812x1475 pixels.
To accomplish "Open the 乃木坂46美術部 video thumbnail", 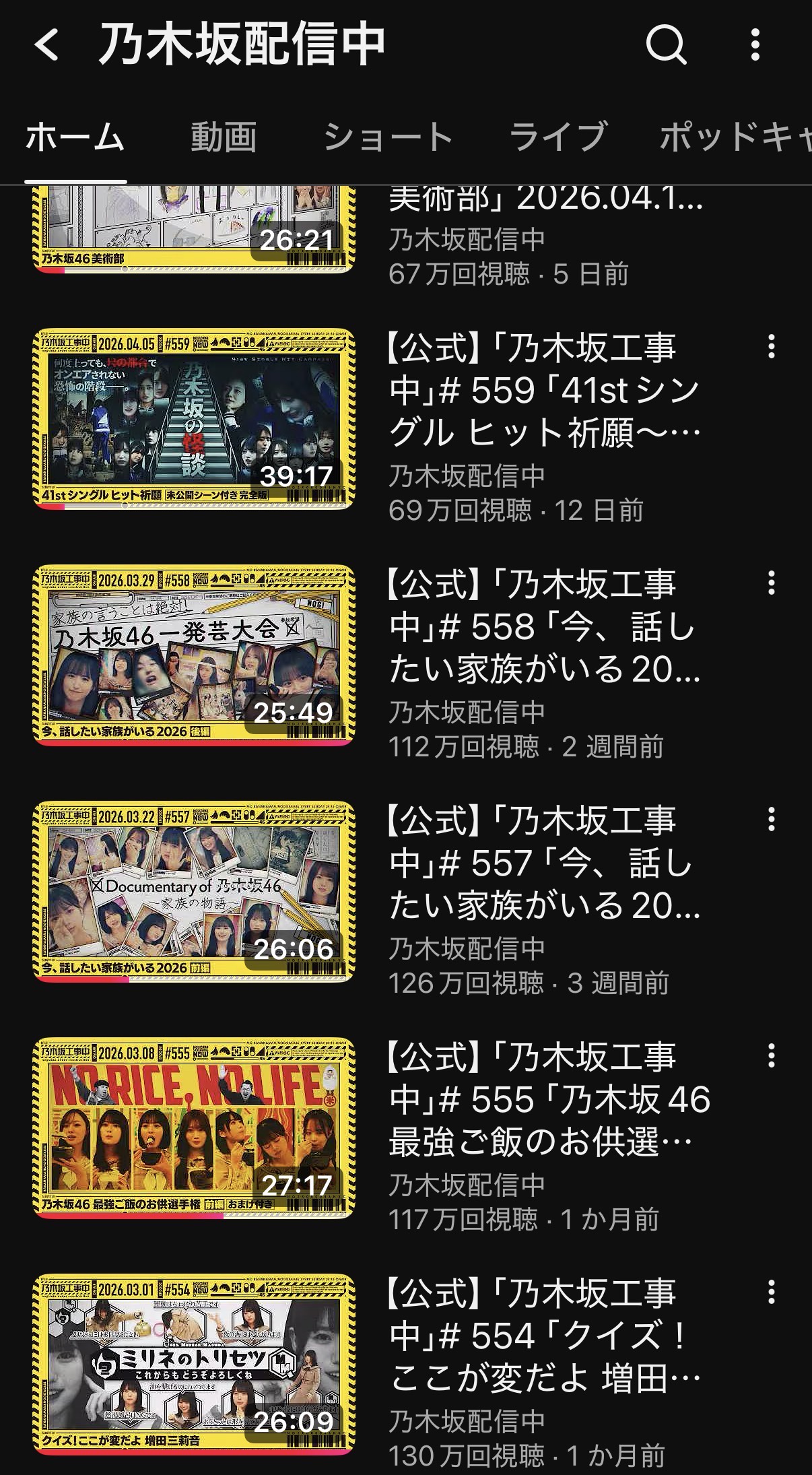I will pos(194,229).
